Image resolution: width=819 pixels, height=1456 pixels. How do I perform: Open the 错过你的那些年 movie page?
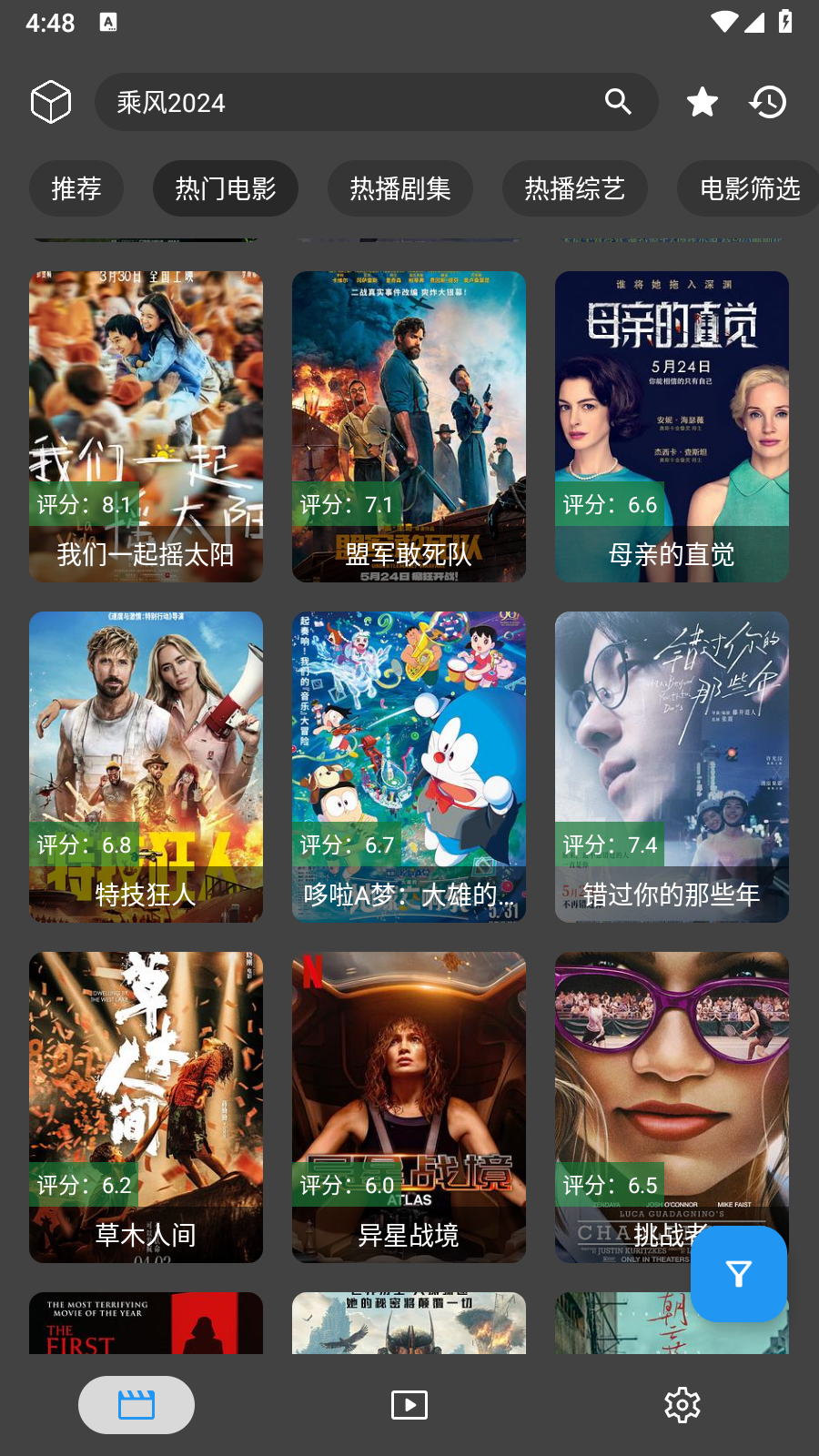(671, 767)
